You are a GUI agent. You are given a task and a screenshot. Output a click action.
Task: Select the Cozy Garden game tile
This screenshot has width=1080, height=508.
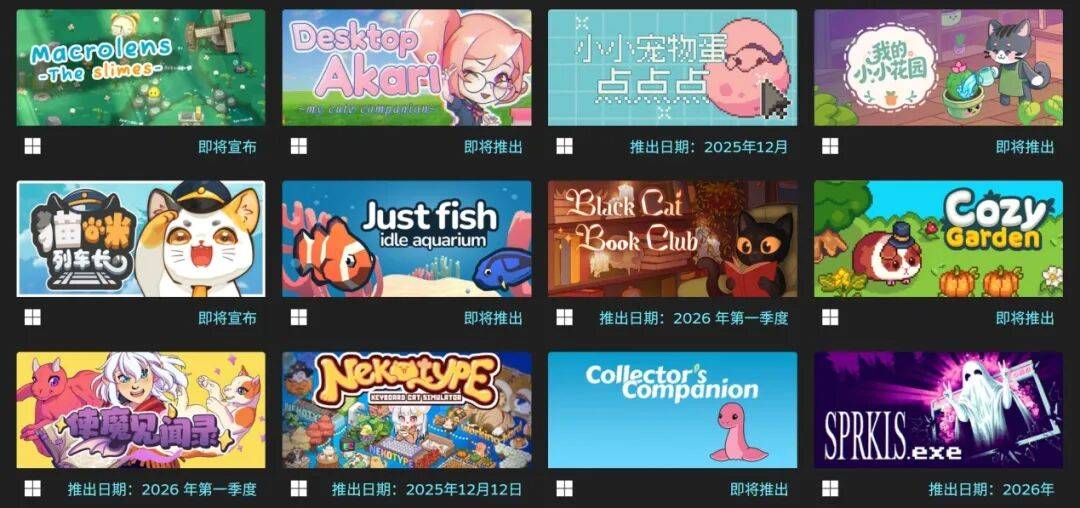pos(938,238)
